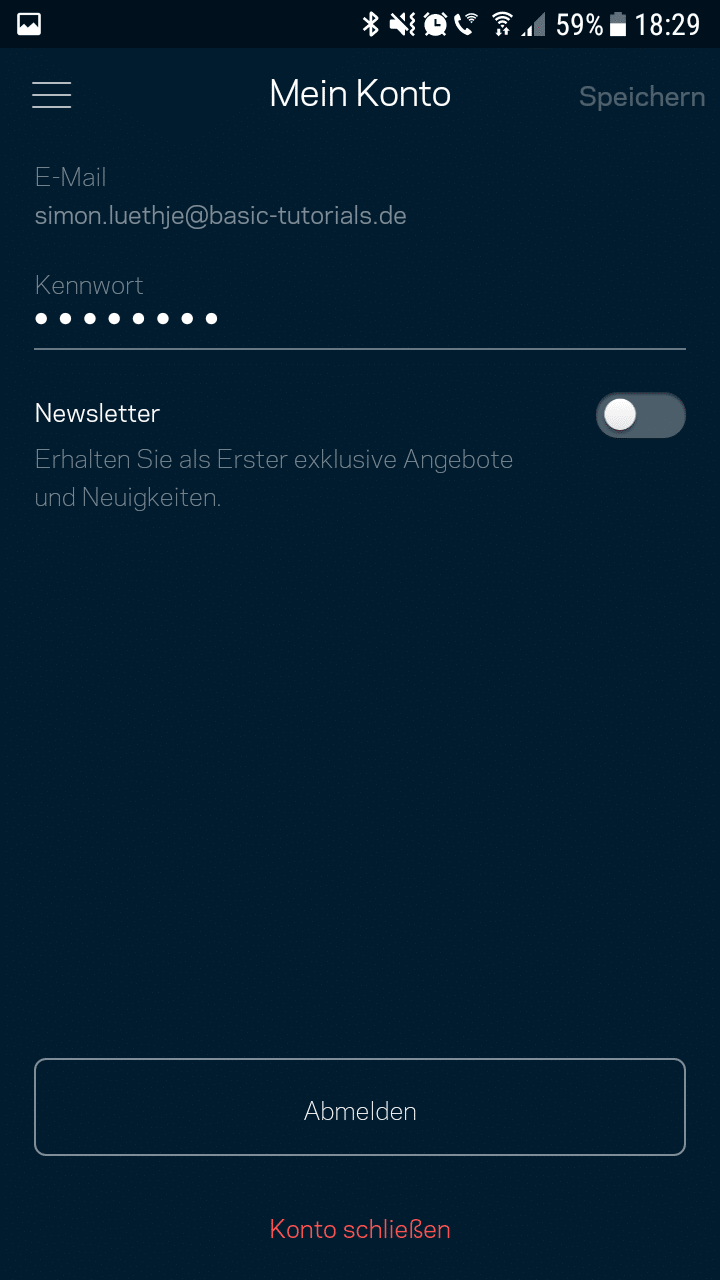The width and height of the screenshot is (720, 1280).
Task: Enable the Newsletter switch
Action: [x=640, y=415]
